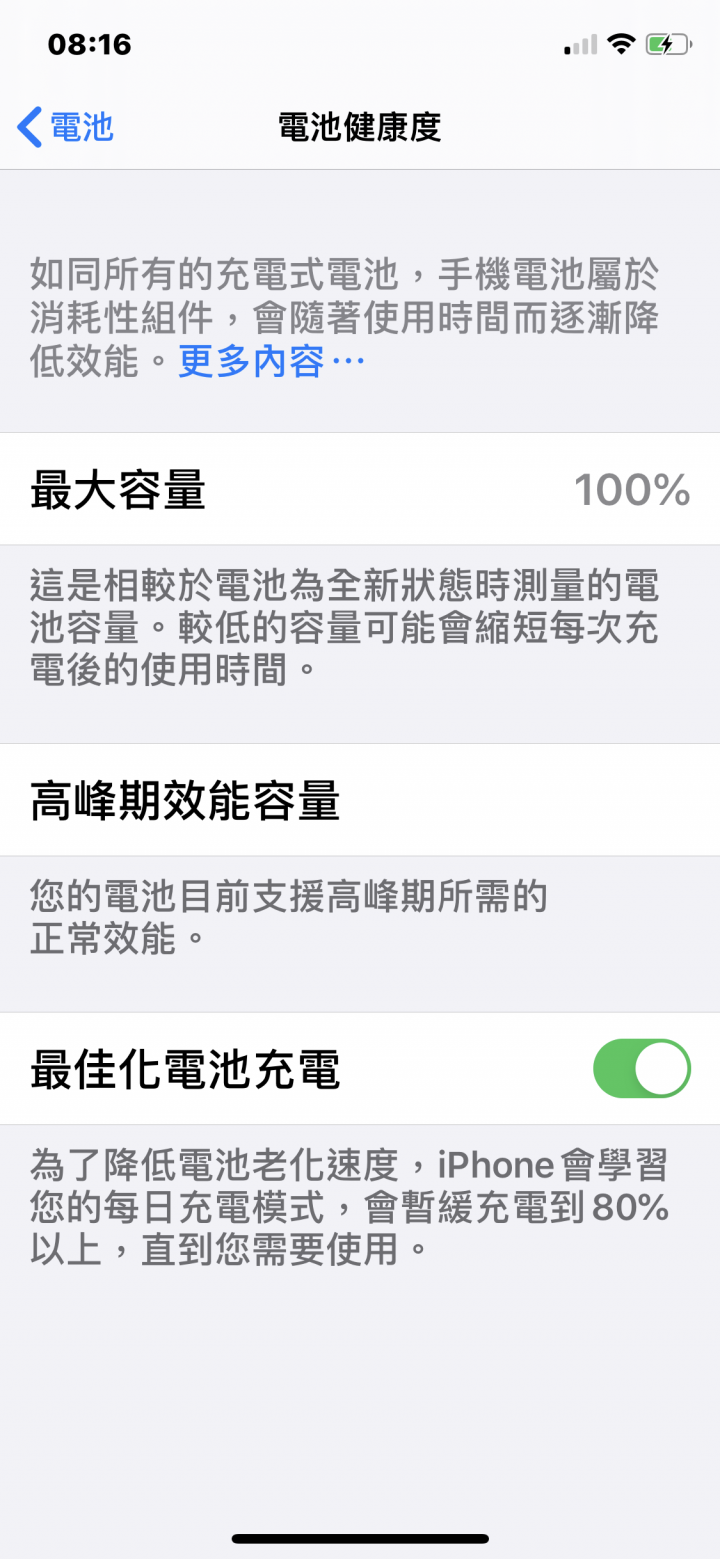Go back to the 電池 settings page
The width and height of the screenshot is (720, 1559).
pyautogui.click(x=66, y=128)
